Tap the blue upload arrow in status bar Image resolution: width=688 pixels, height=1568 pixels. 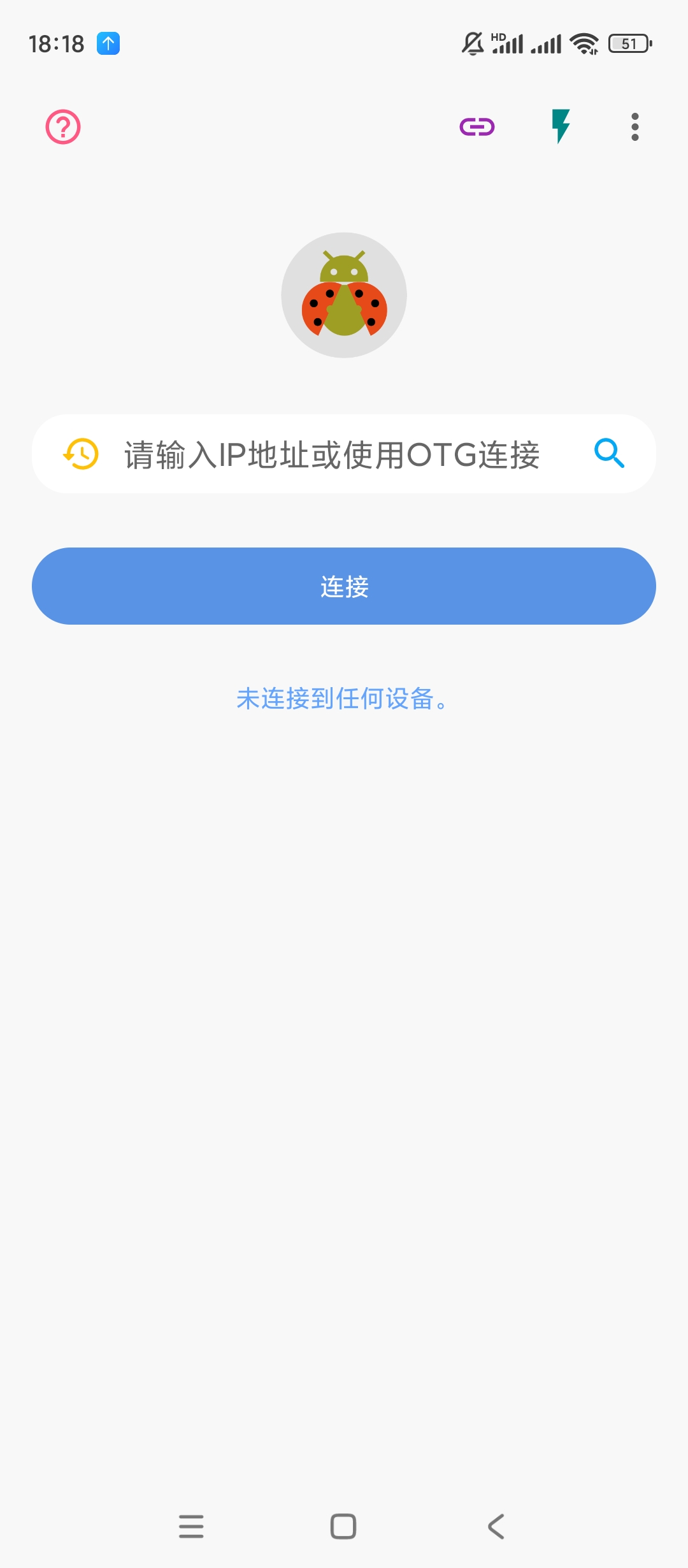pos(109,43)
